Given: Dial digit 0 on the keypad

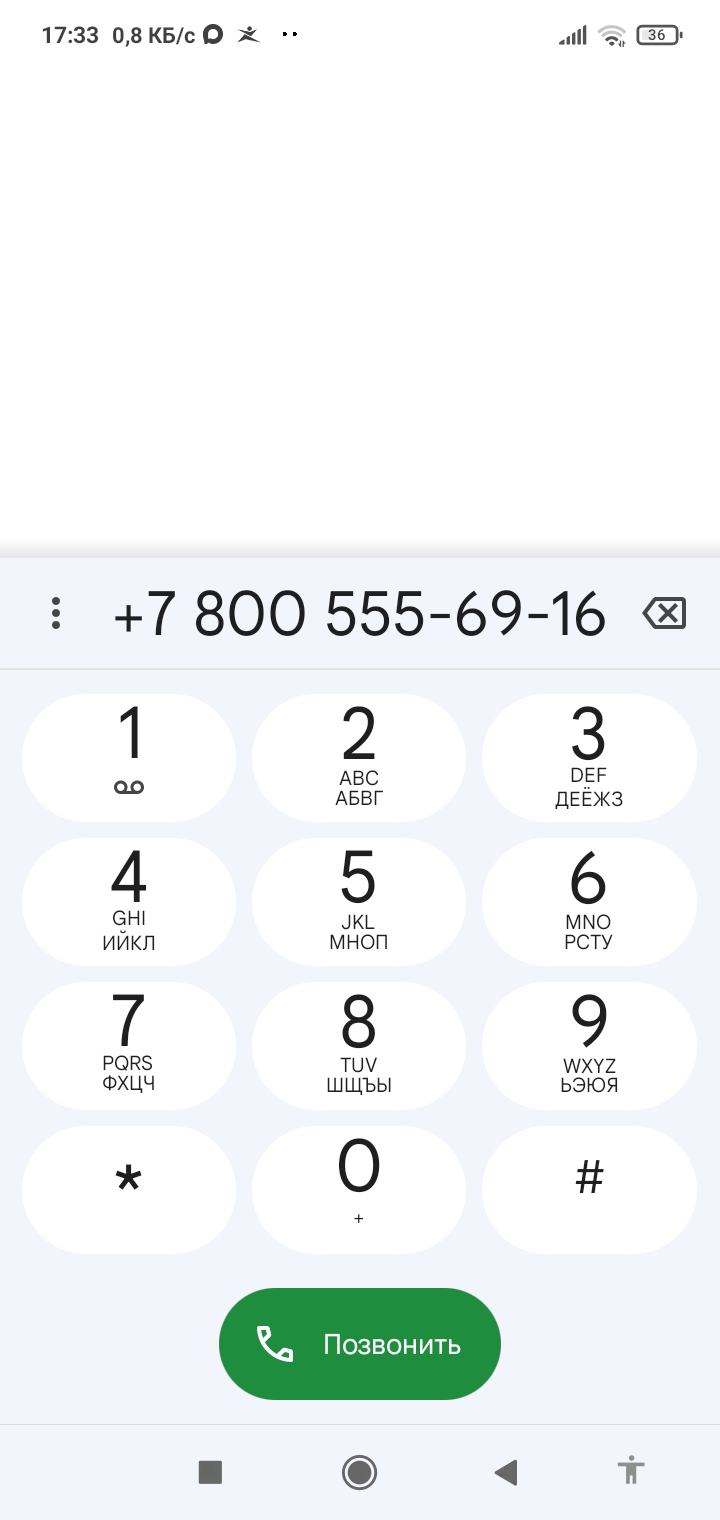Looking at the screenshot, I should [x=359, y=1189].
